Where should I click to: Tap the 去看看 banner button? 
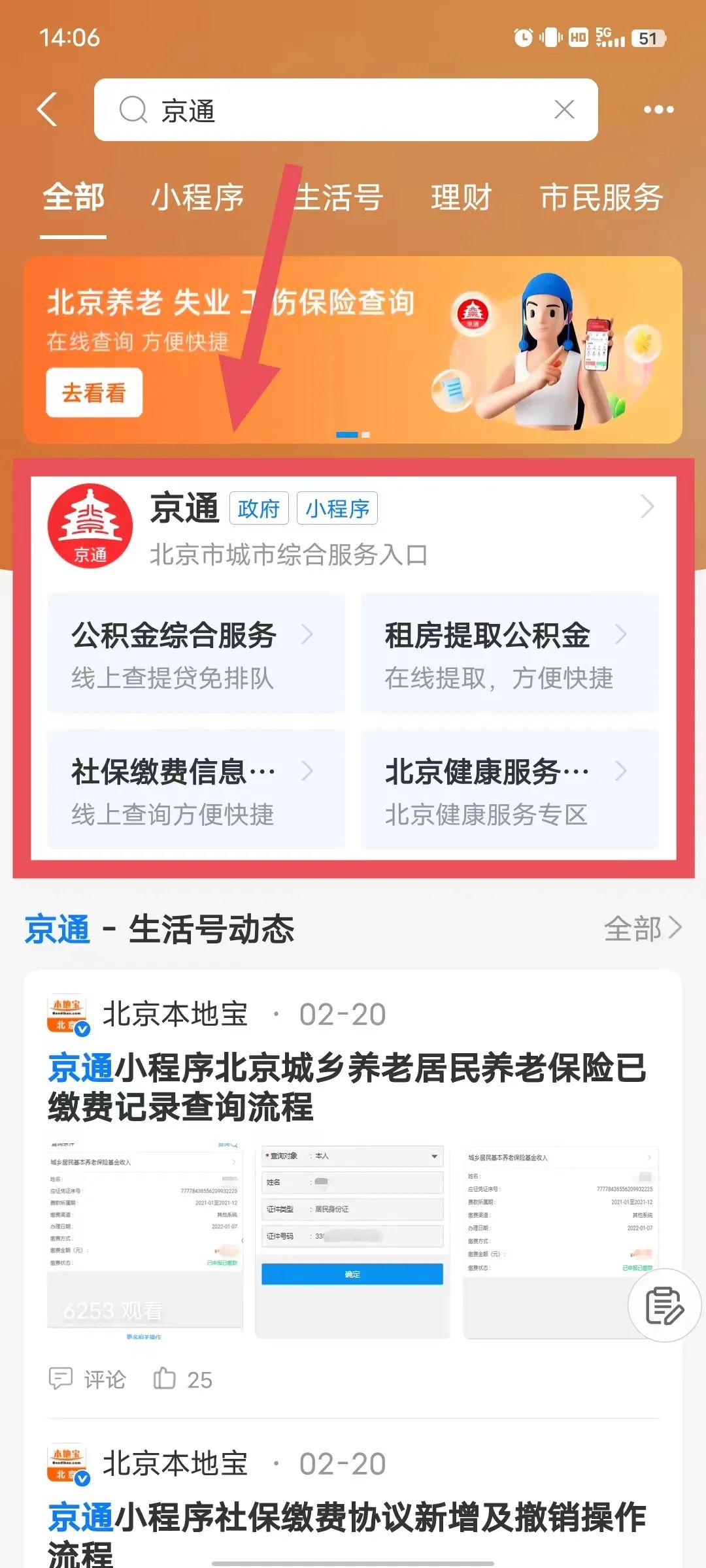94,393
